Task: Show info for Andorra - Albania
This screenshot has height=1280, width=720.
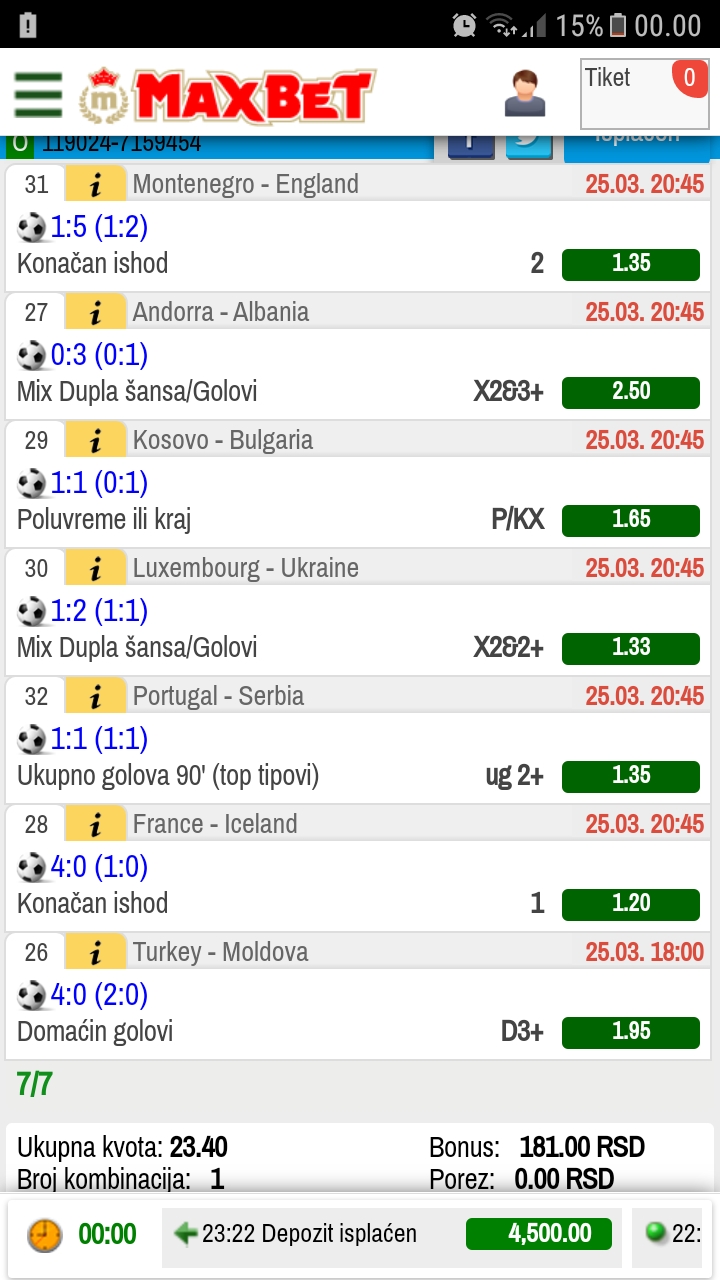Action: 96,312
